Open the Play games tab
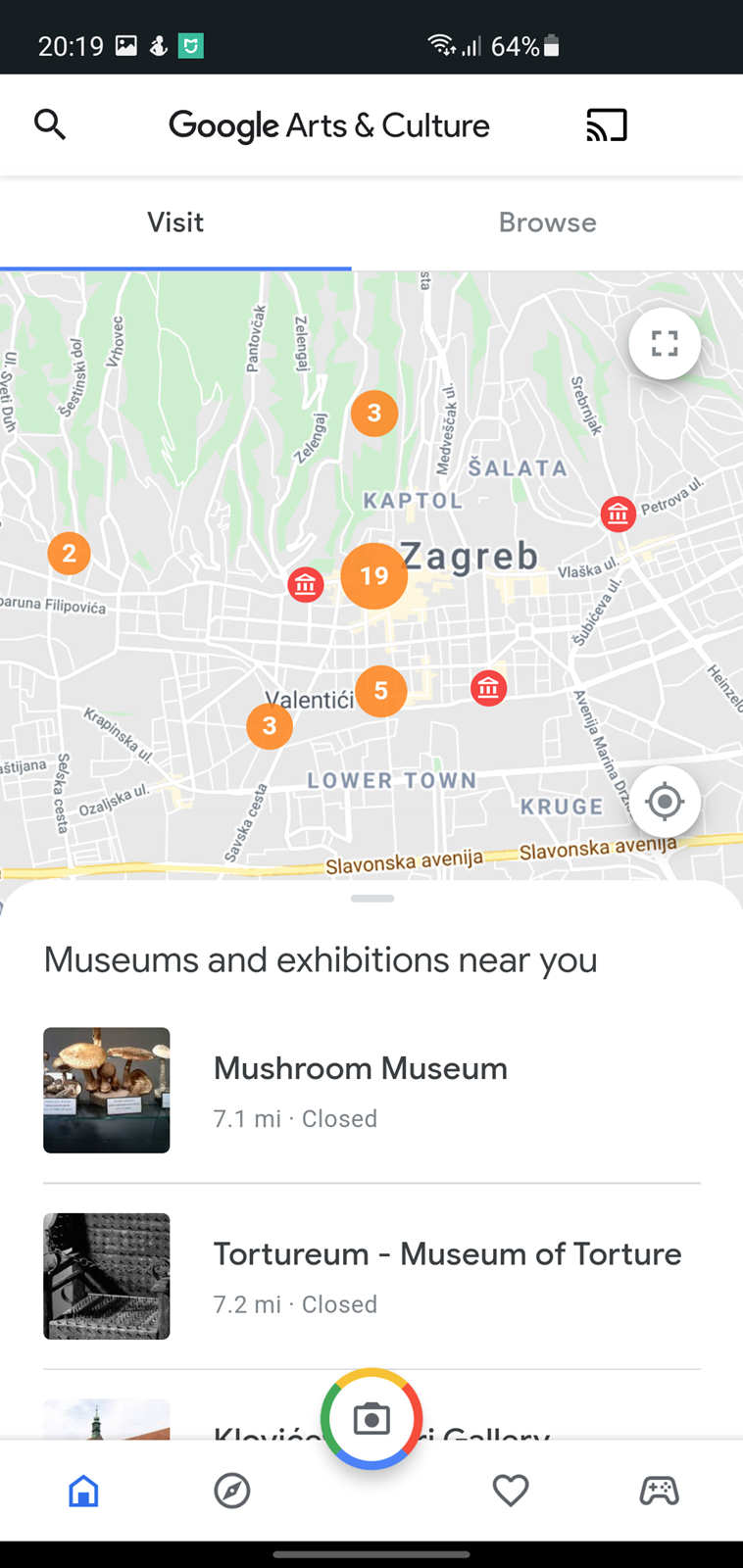The image size is (743, 1568). pos(659,1491)
